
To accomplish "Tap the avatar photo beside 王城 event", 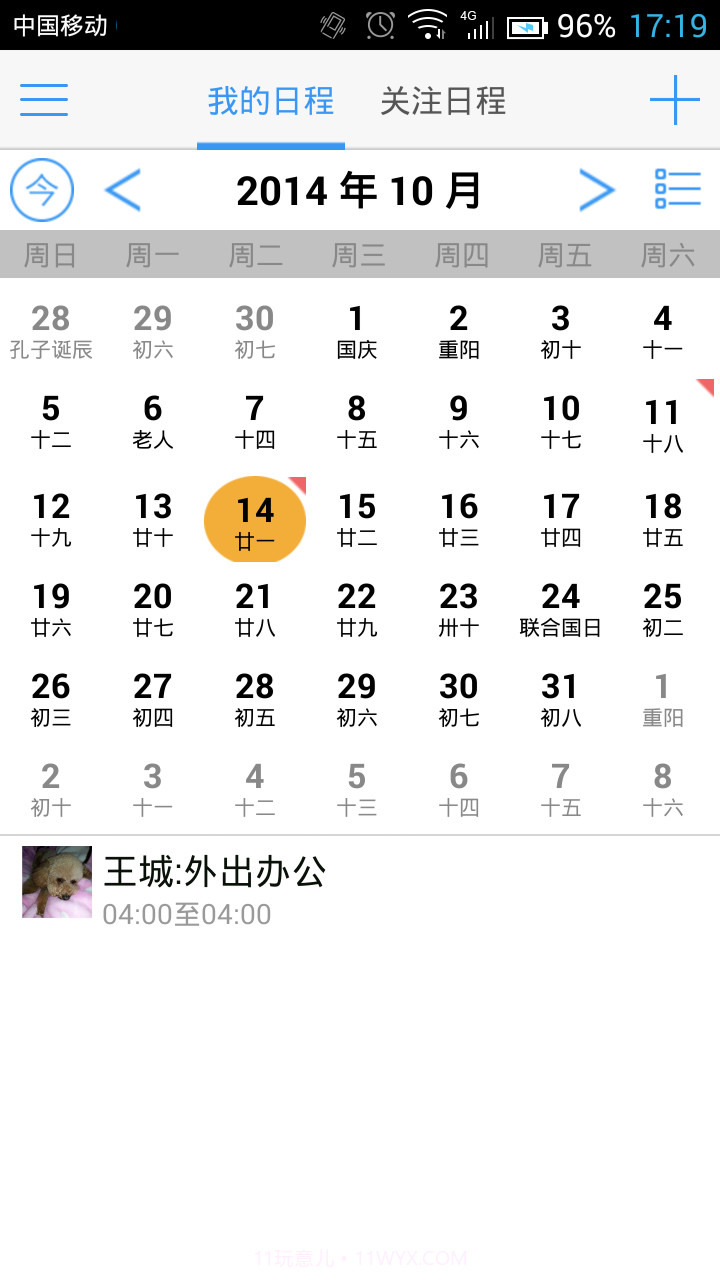I will pyautogui.click(x=56, y=883).
